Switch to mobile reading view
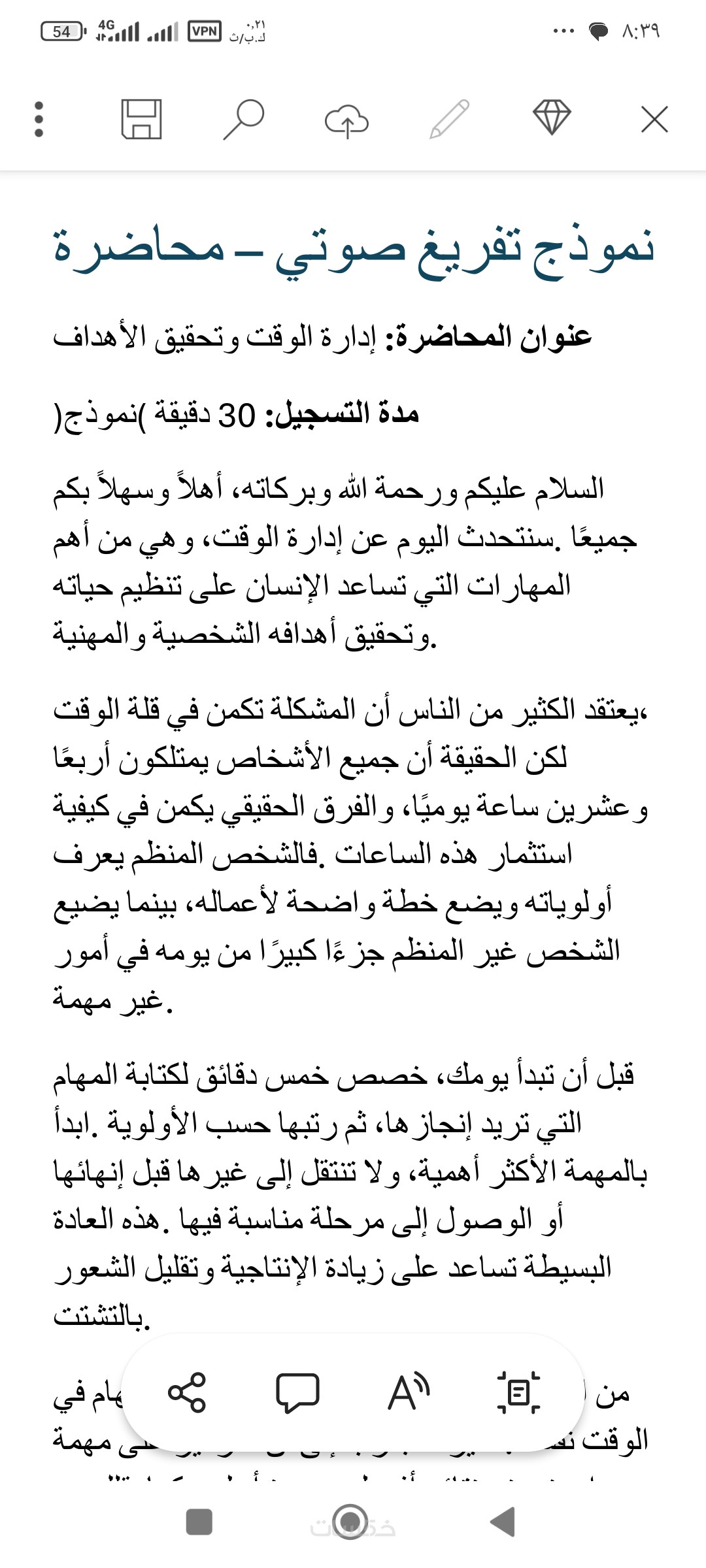Viewport: 706px width, 1568px height. pyautogui.click(x=519, y=1393)
